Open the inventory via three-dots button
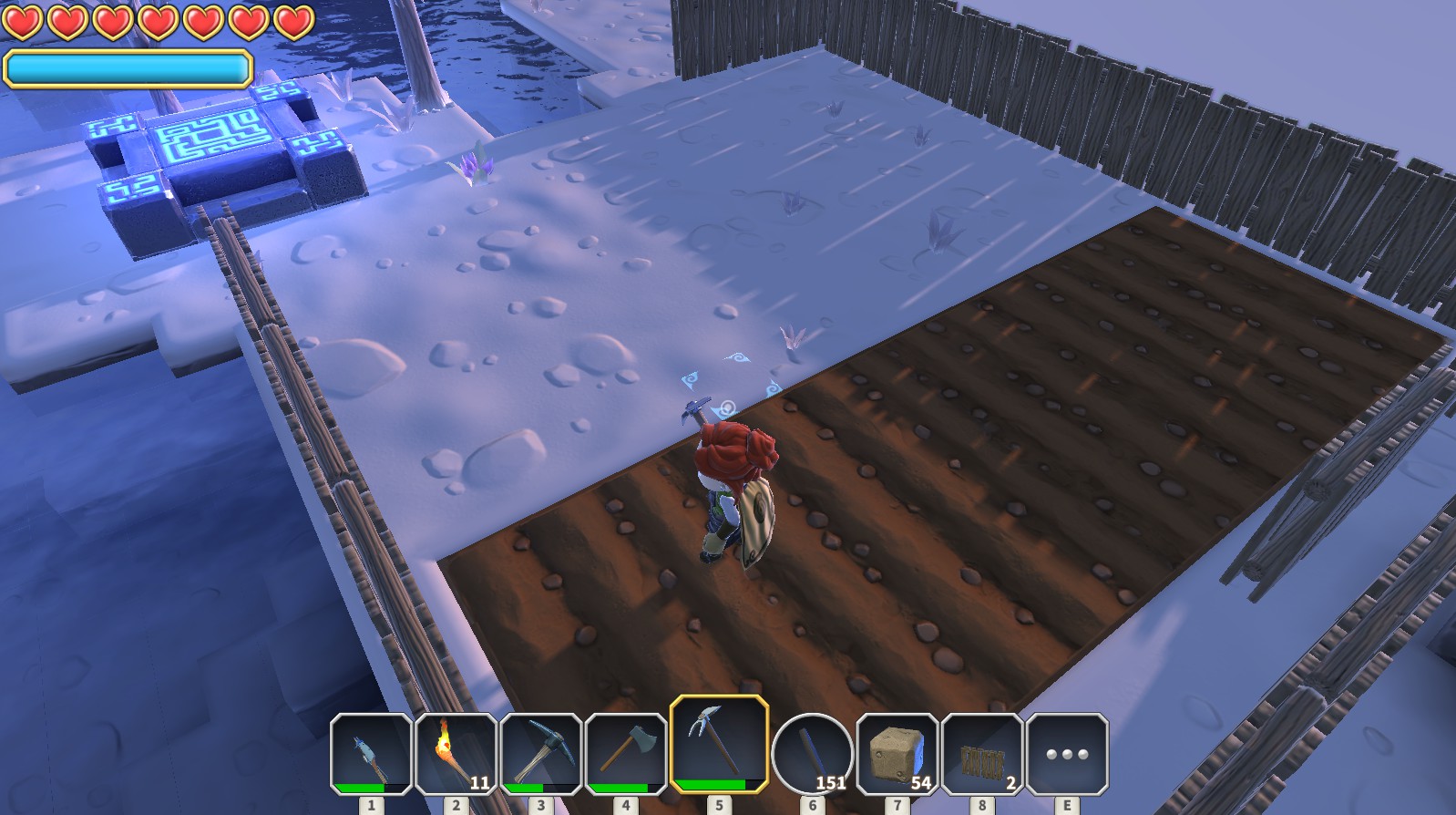The width and height of the screenshot is (1456, 815). coord(1067,753)
